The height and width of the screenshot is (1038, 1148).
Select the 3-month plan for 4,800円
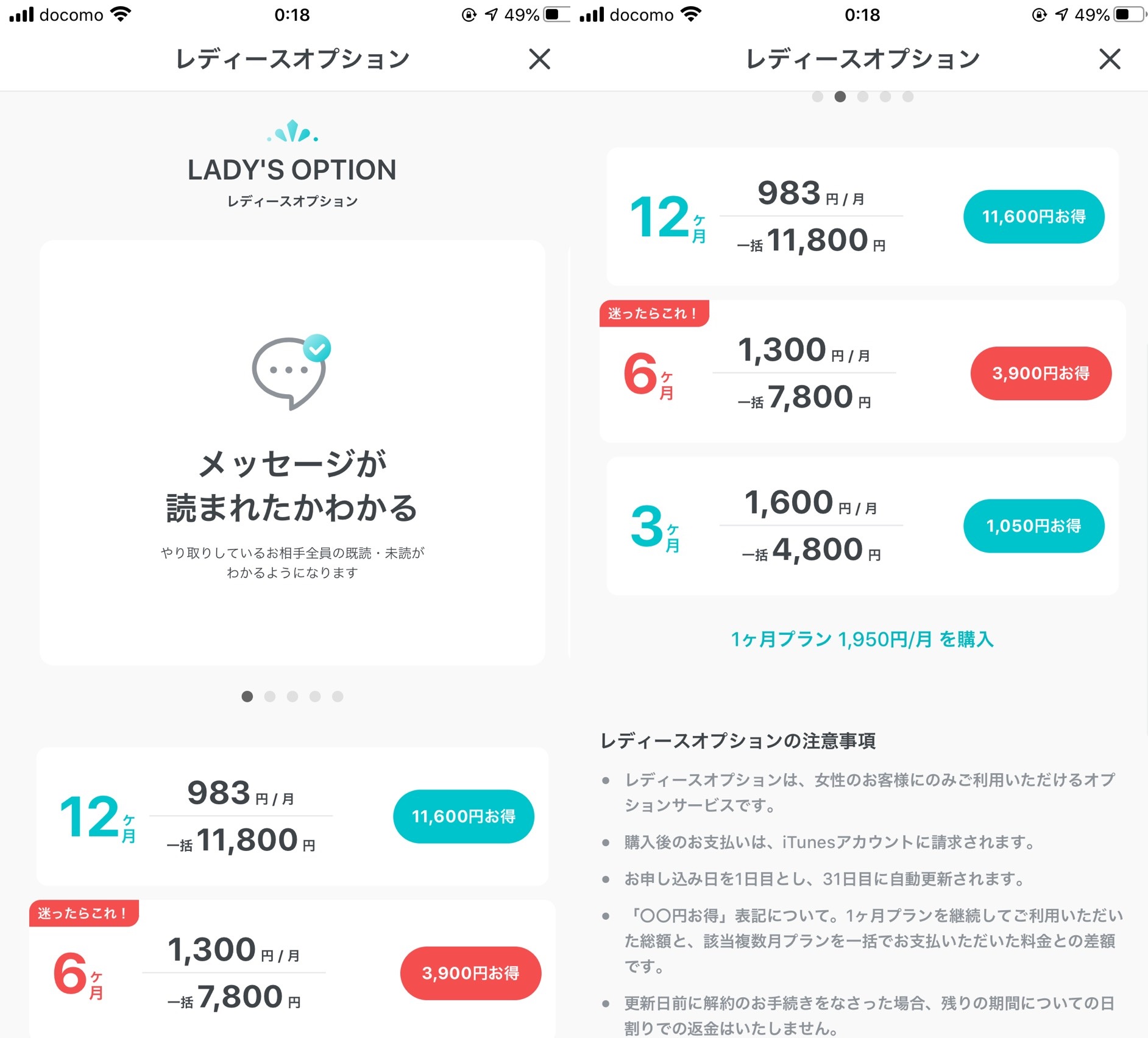(x=810, y=526)
